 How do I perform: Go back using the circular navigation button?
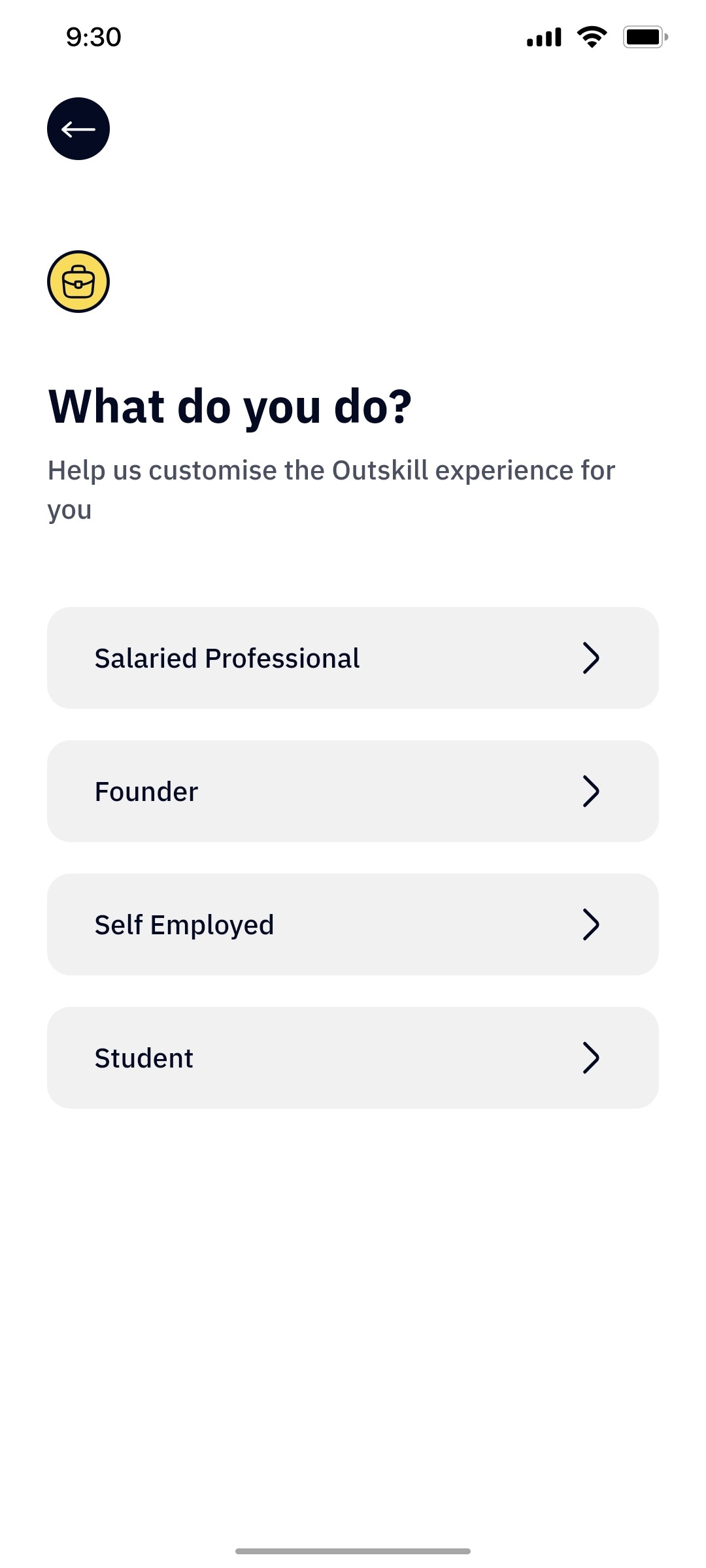click(78, 128)
